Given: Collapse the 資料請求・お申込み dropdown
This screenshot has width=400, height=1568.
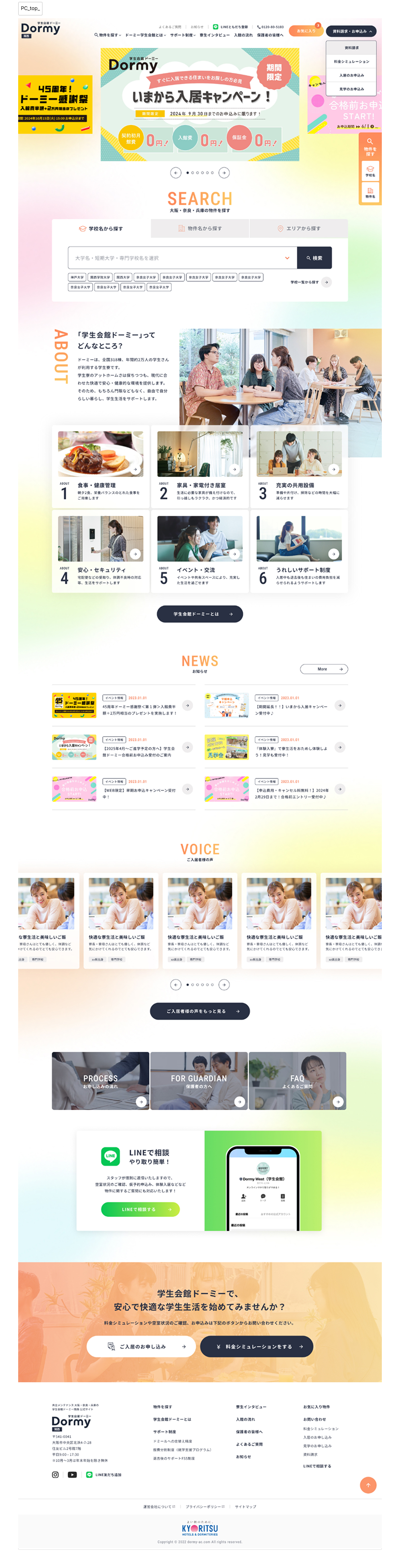Looking at the screenshot, I should pos(351,31).
